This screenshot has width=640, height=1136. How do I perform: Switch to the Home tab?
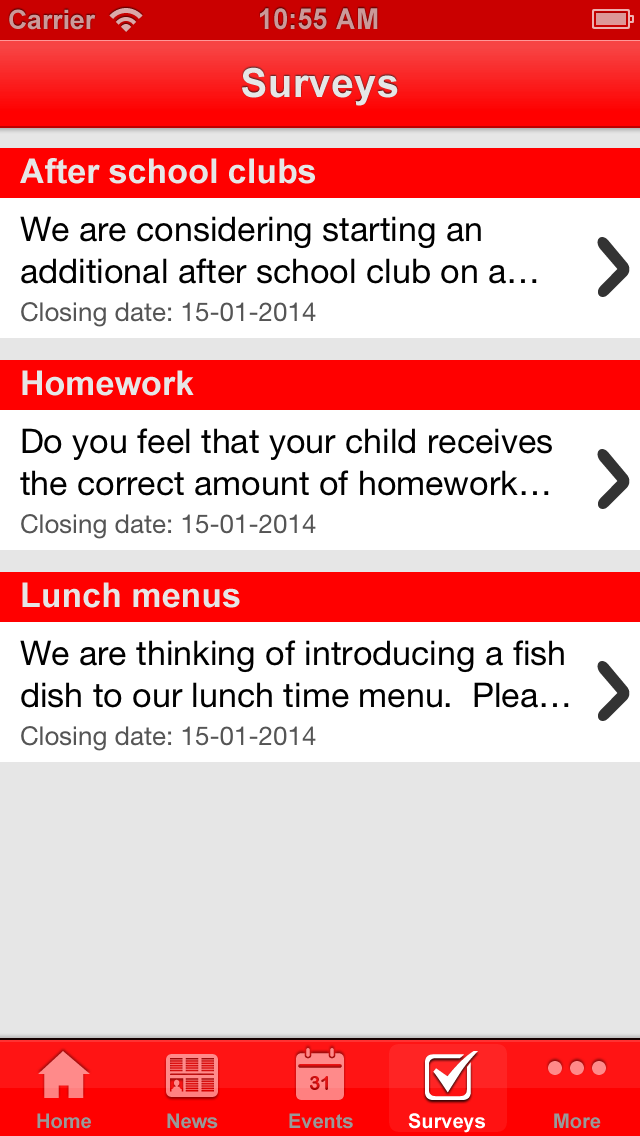pyautogui.click(x=64, y=1088)
